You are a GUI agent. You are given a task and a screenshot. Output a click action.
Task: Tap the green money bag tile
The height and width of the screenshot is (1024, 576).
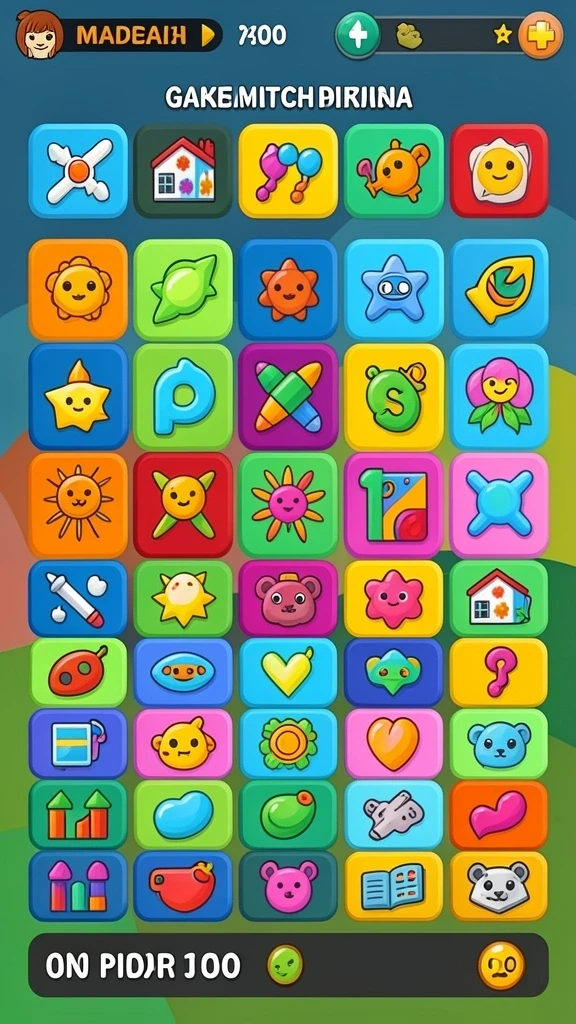click(394, 396)
